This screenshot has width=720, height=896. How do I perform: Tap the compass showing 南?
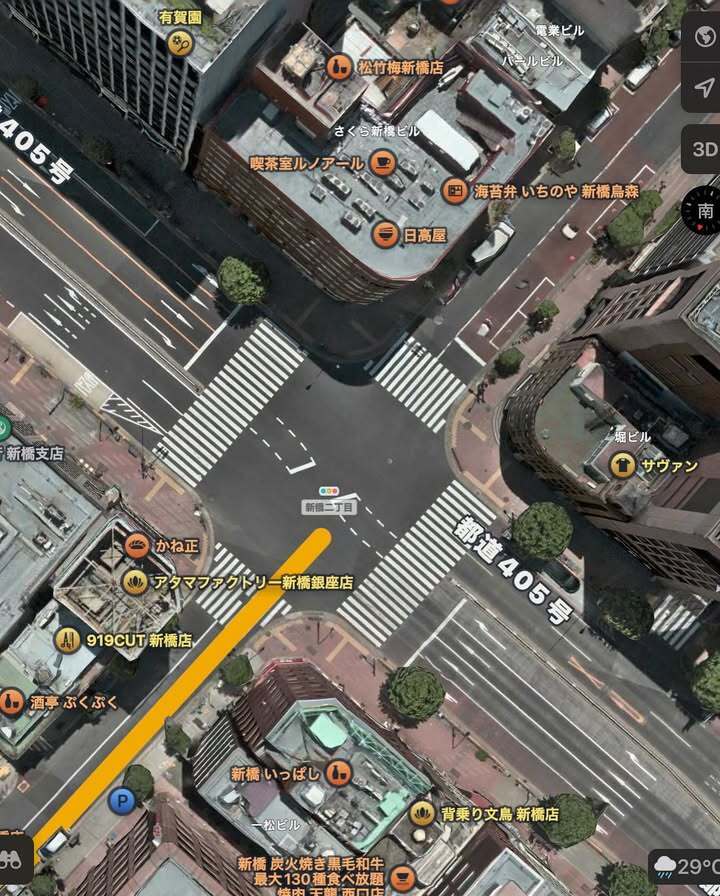coord(705,210)
